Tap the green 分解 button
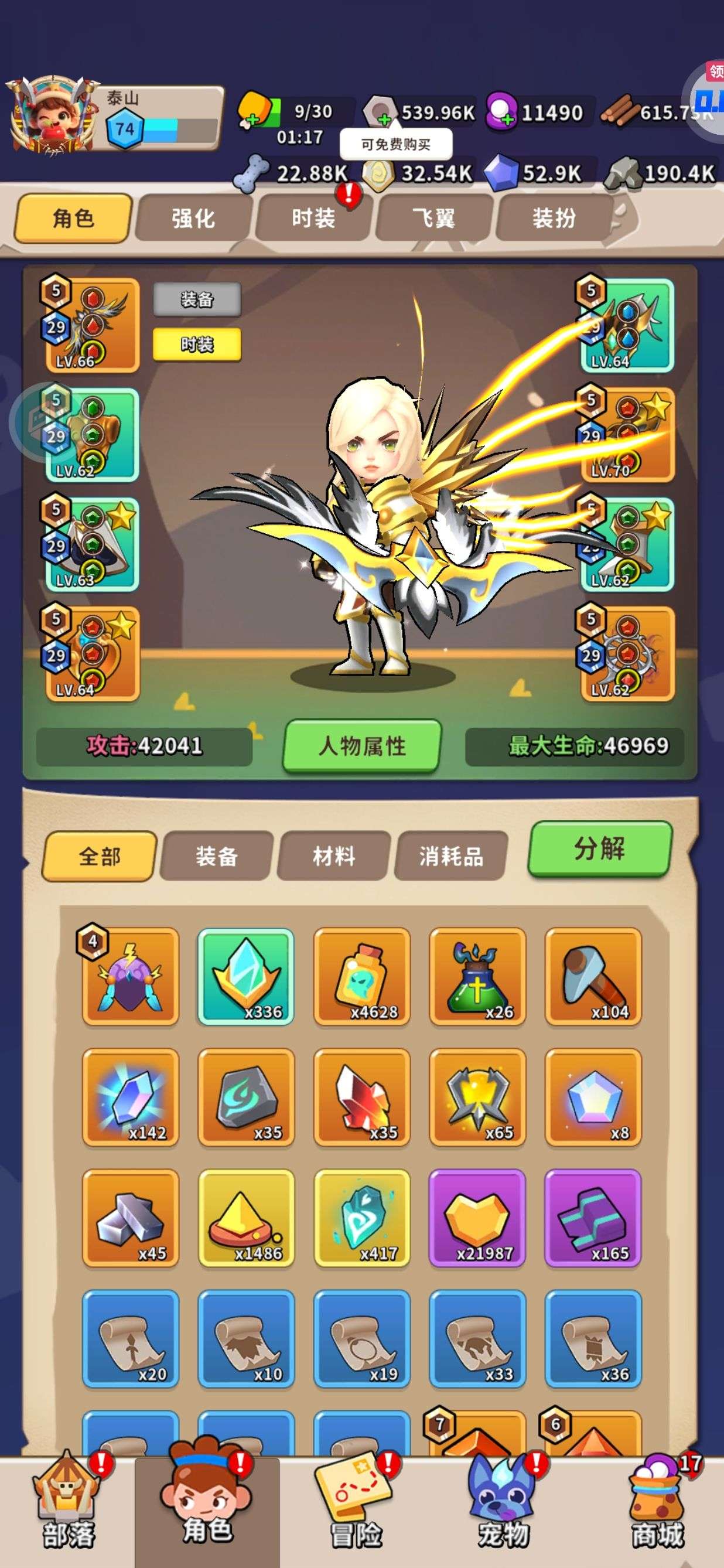The image size is (724, 1568). click(x=600, y=848)
